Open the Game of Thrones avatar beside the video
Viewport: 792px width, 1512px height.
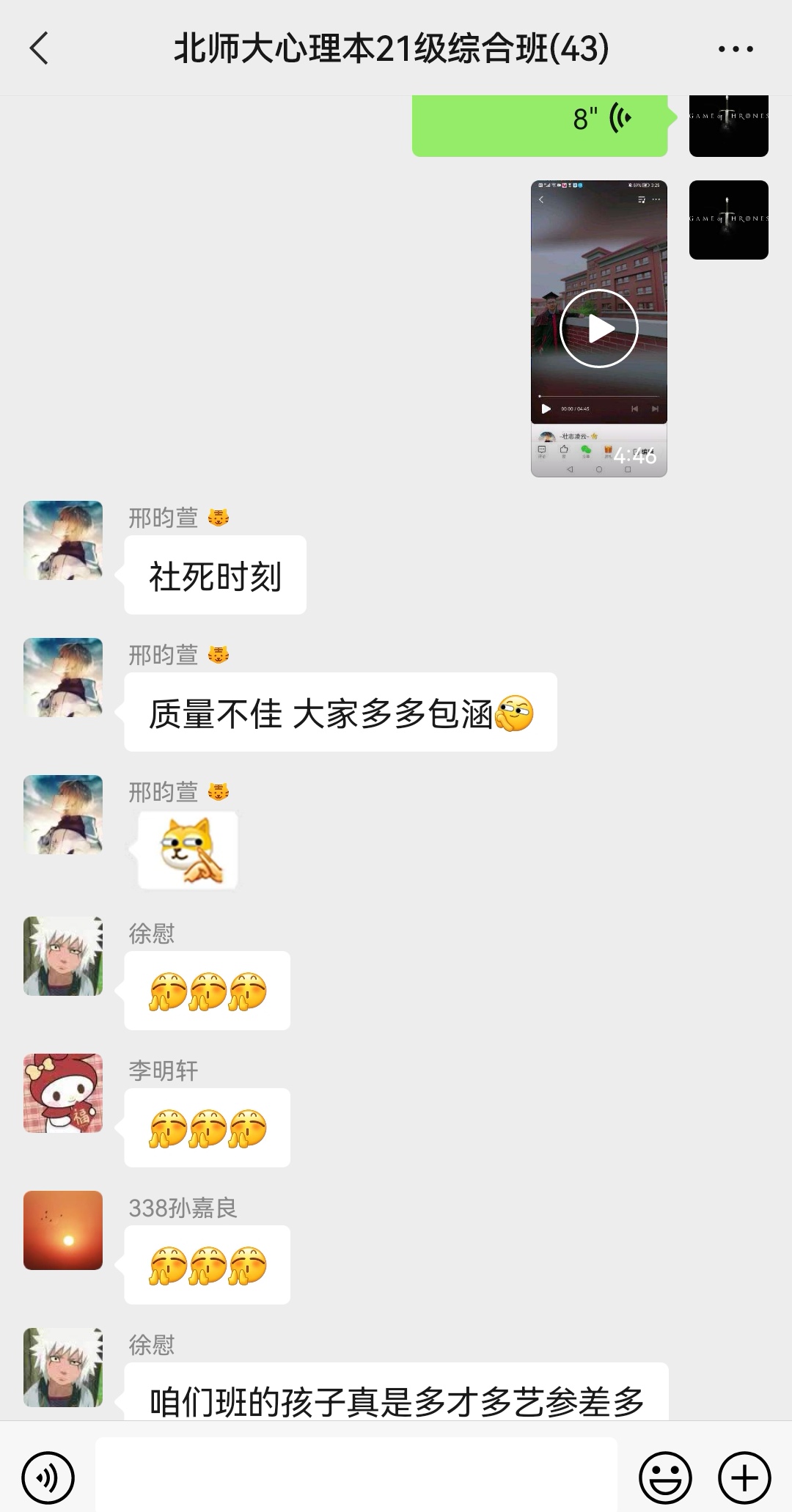728,220
